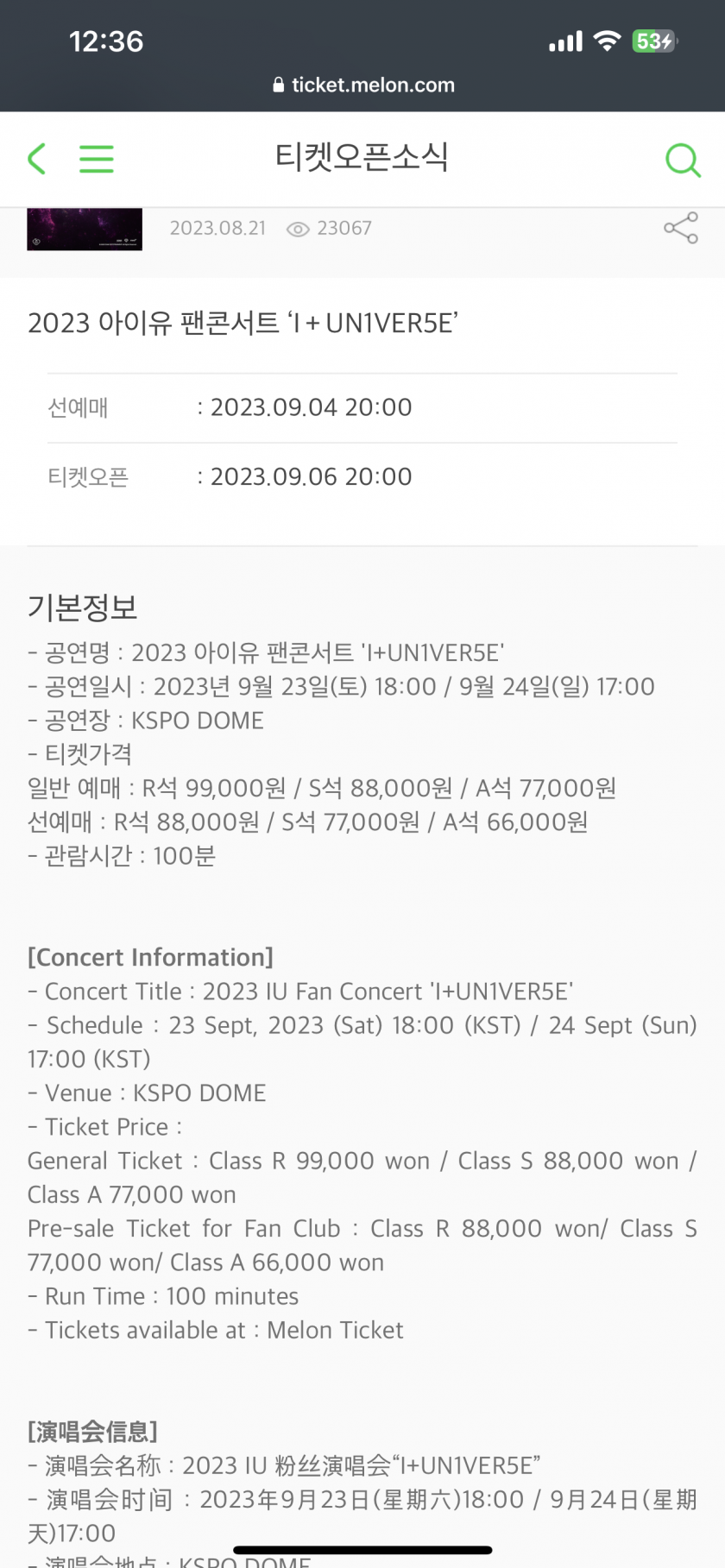Screen dimensions: 725x1568
Task: Open the hamburger menu
Action: point(97,159)
